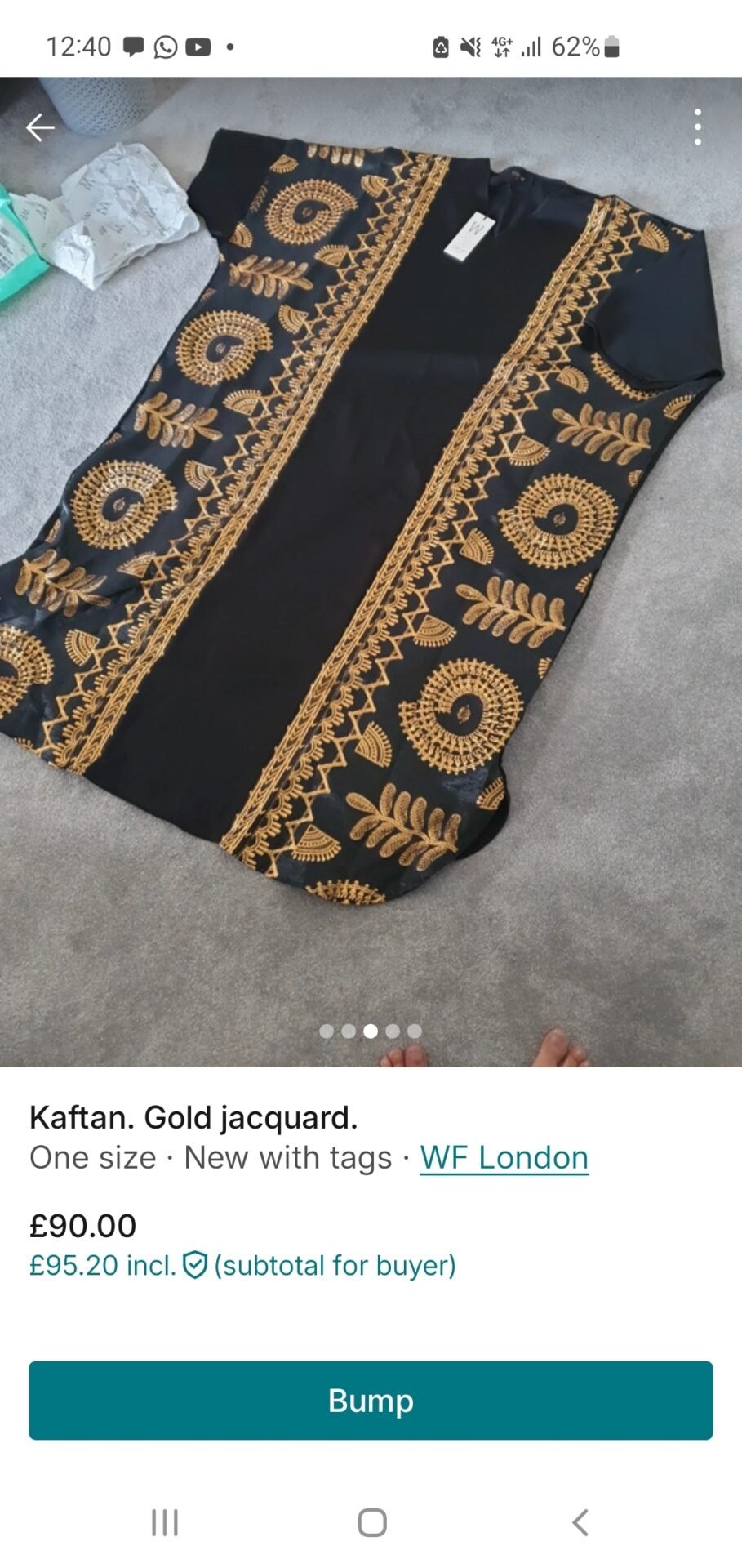Select the first carousel page dot

[x=327, y=1031]
